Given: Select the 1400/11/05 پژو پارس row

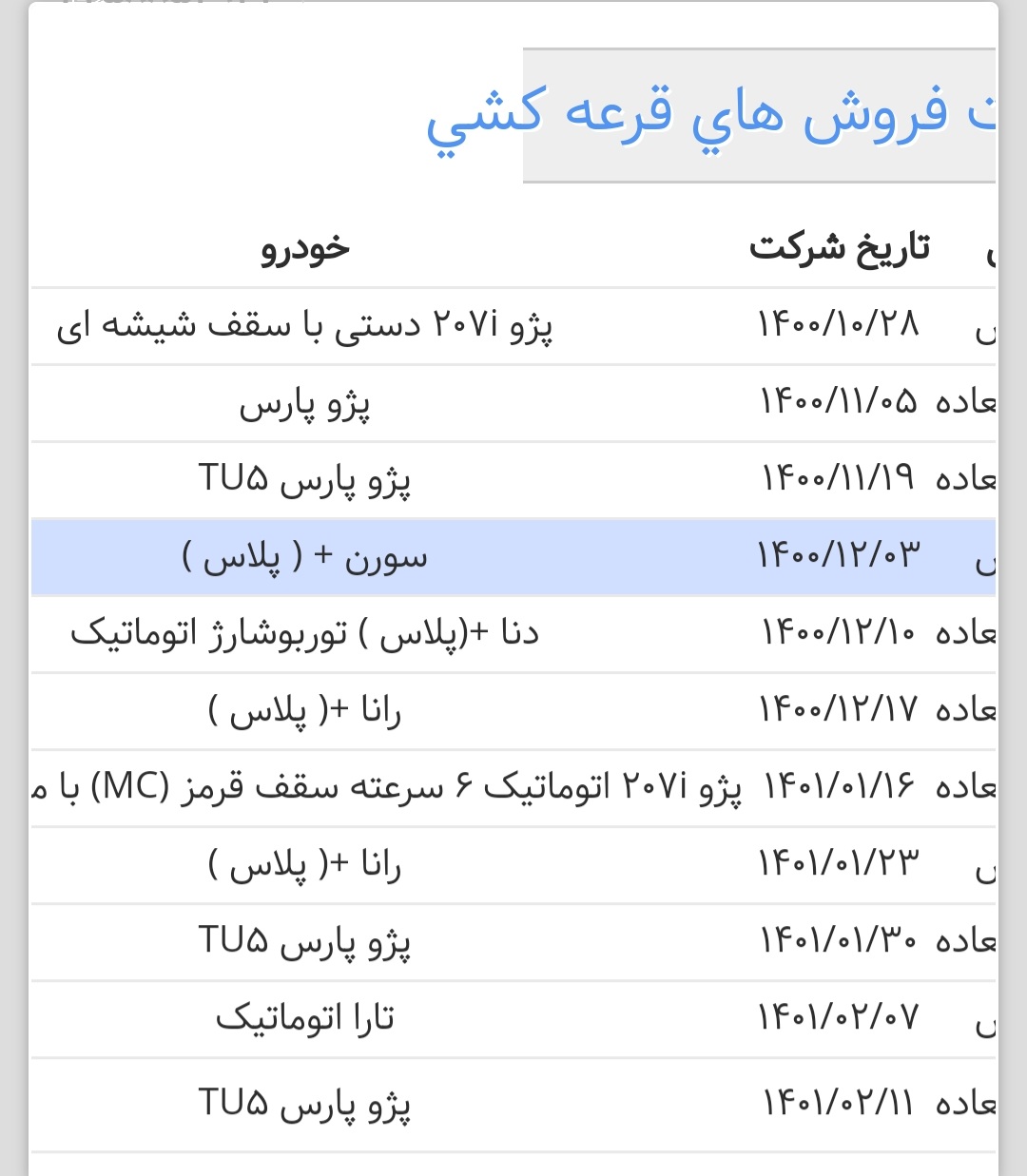Looking at the screenshot, I should click(x=513, y=404).
